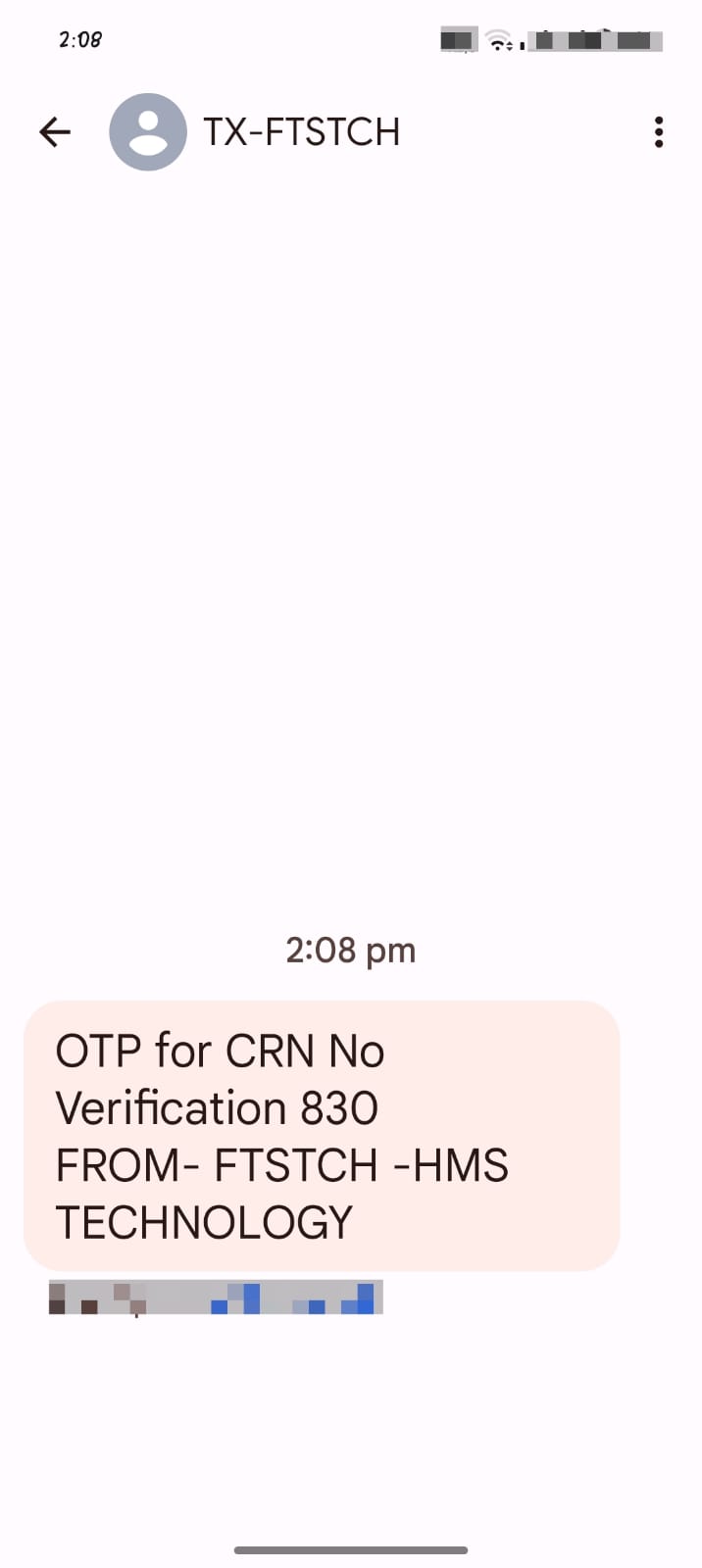Open TX-FTSTCH contact avatar
Image resolution: width=702 pixels, height=1568 pixels.
pos(148,131)
